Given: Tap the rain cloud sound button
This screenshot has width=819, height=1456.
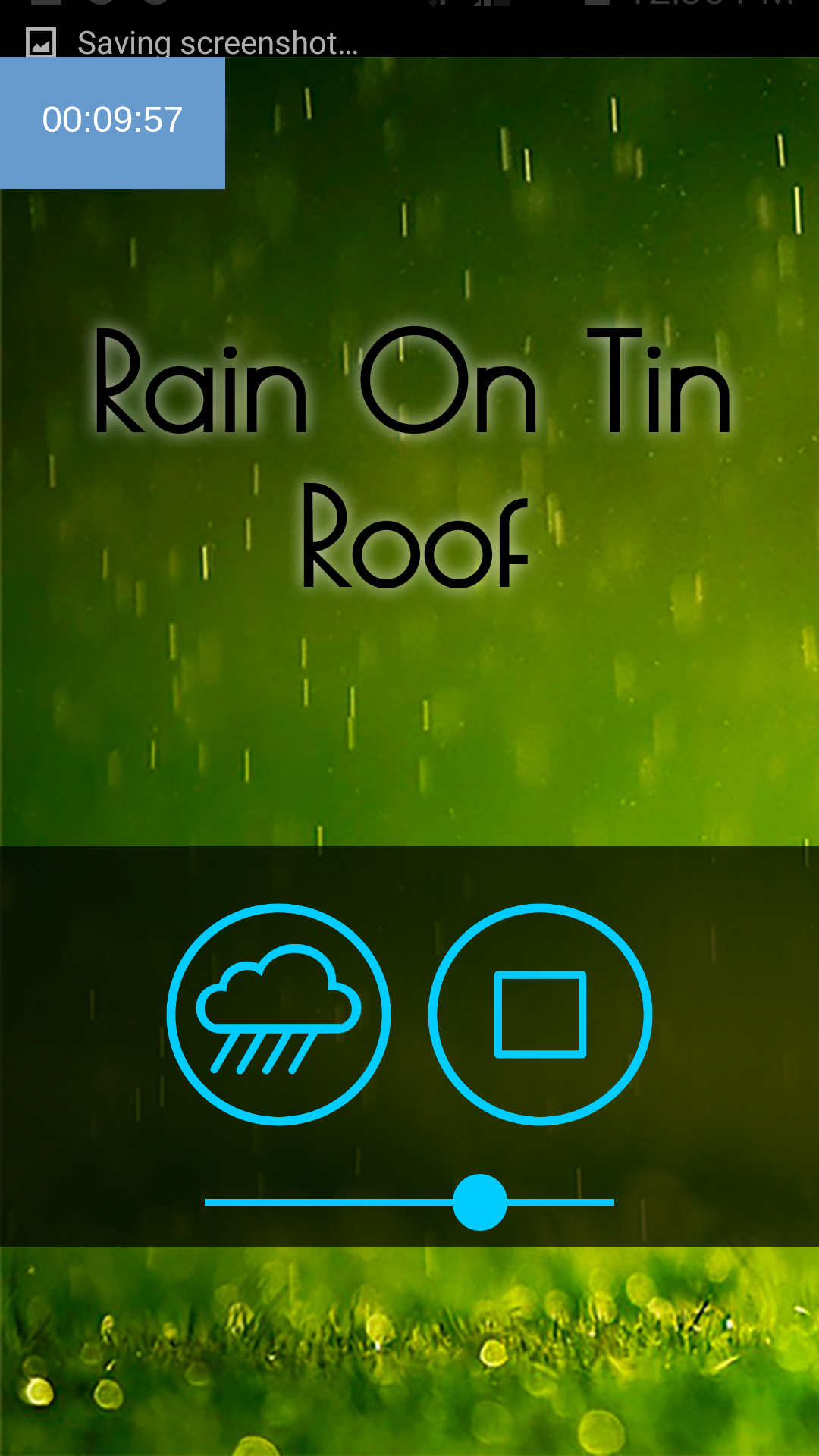Looking at the screenshot, I should (278, 1014).
